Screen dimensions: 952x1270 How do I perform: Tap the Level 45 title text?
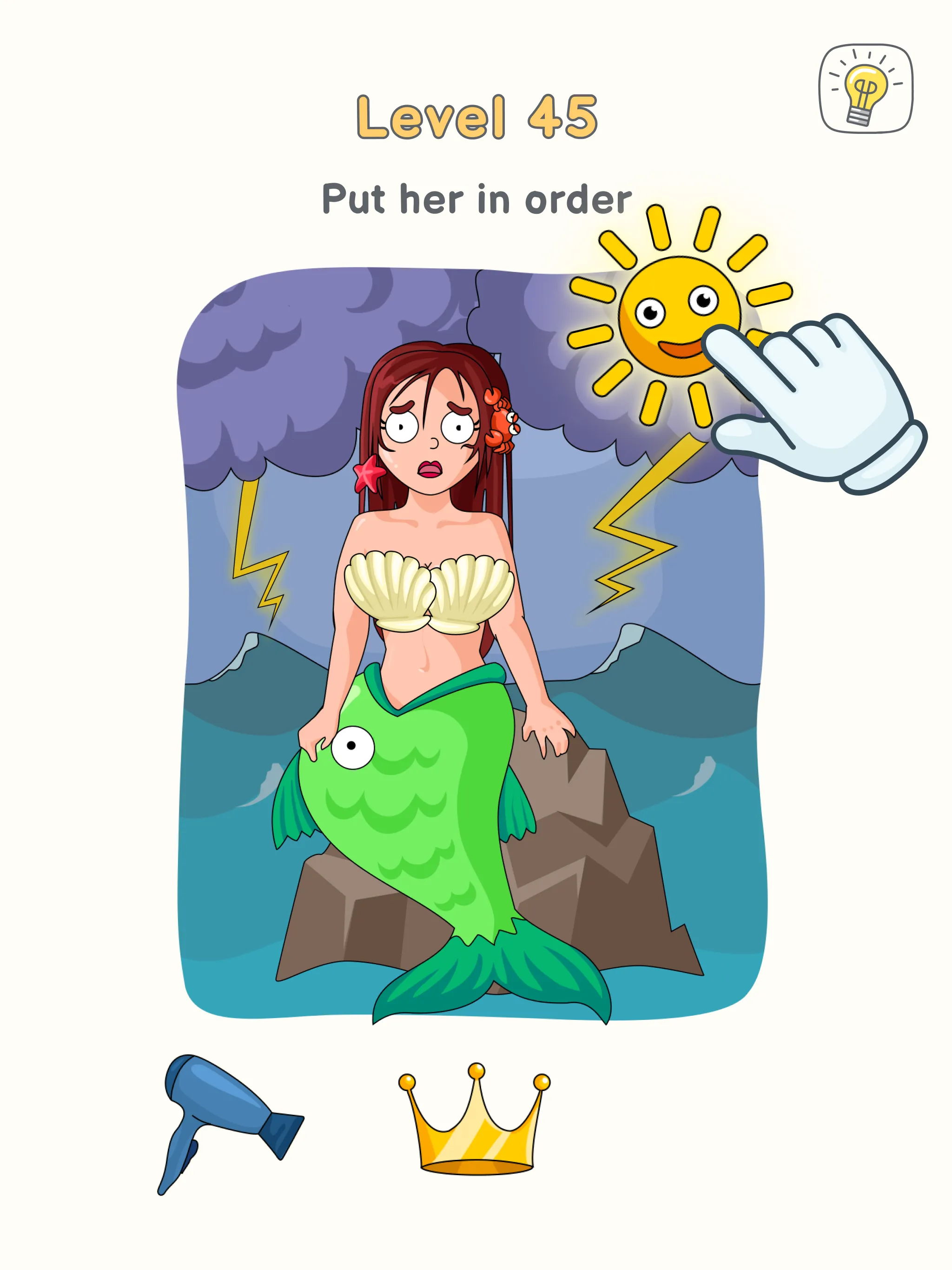(x=476, y=118)
